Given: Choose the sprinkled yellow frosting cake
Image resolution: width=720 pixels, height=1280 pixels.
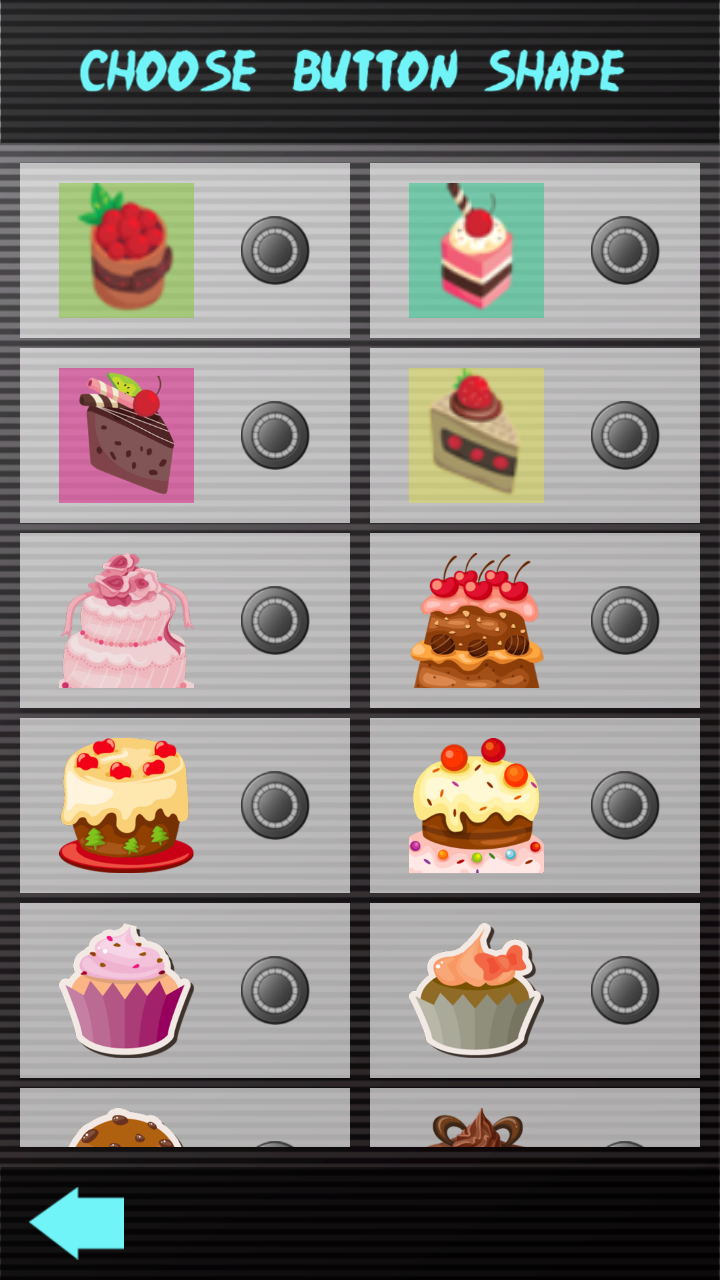Looking at the screenshot, I should click(476, 805).
